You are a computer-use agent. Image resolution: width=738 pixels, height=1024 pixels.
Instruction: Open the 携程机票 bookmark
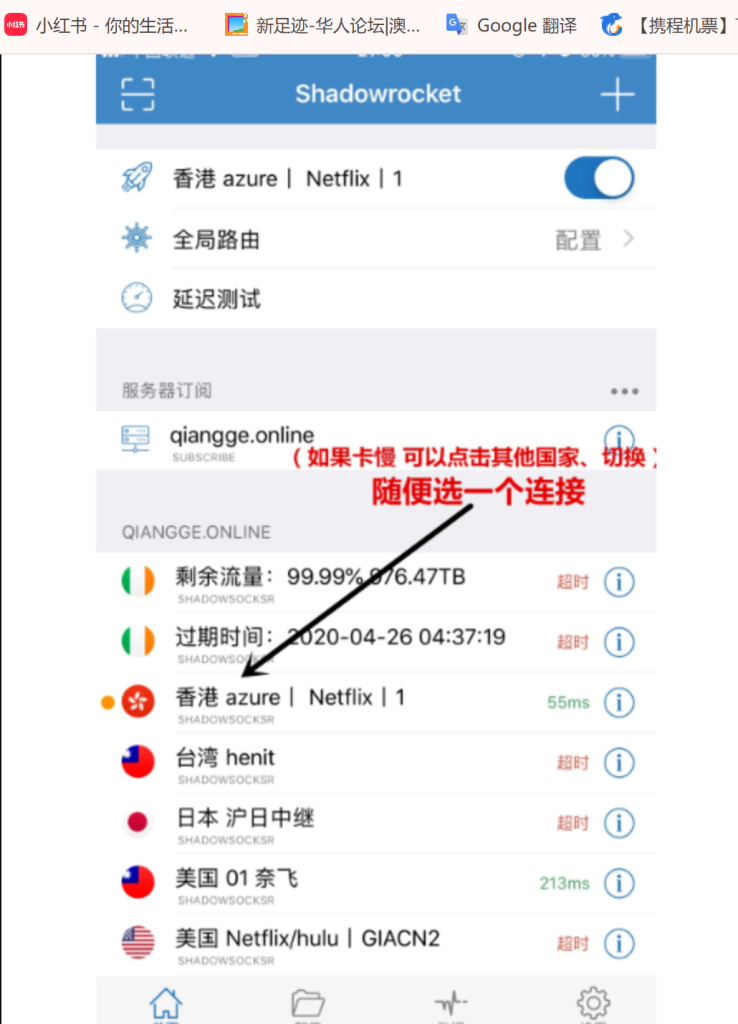(x=667, y=25)
